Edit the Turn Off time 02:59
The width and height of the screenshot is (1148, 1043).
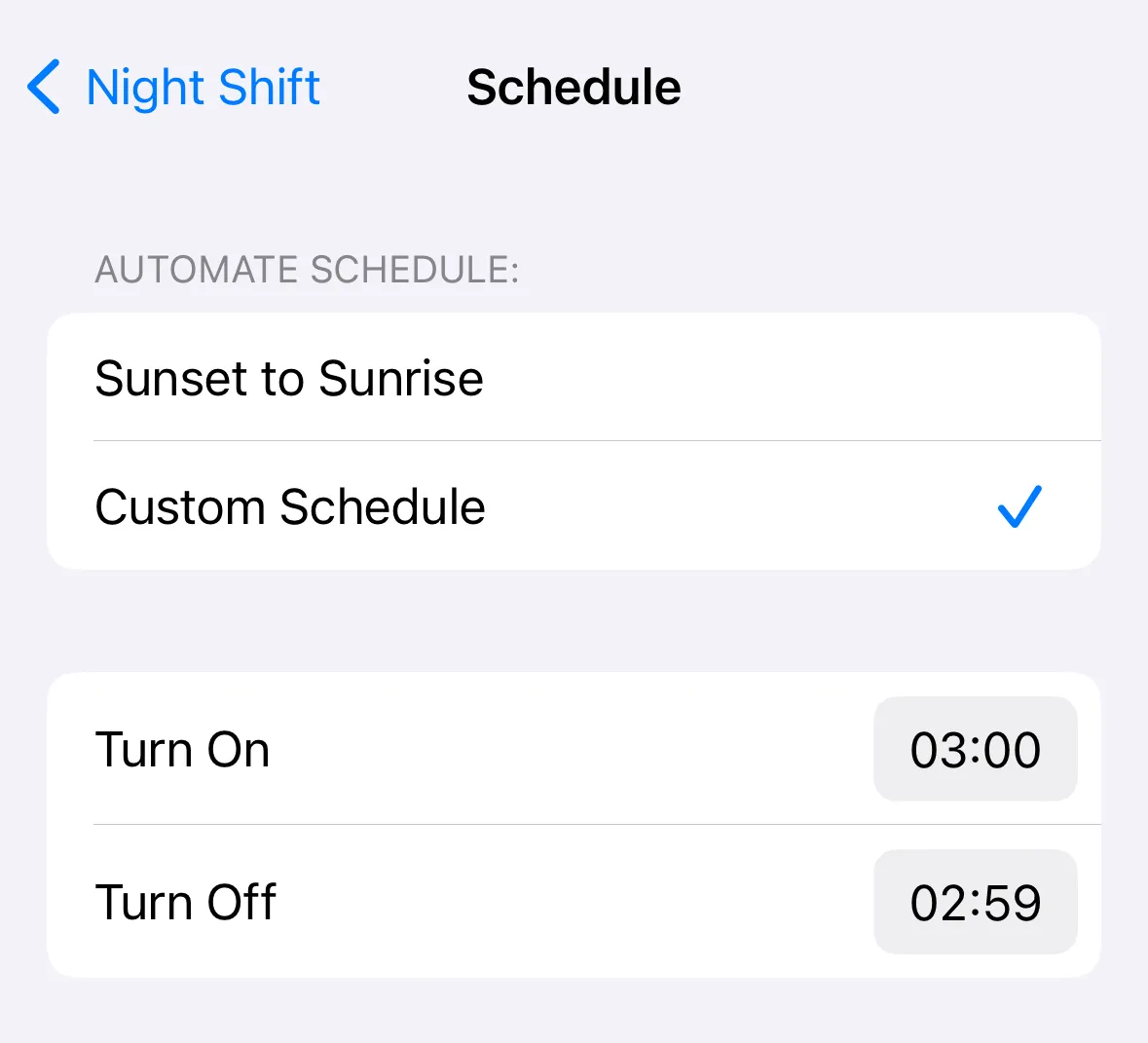pos(975,902)
